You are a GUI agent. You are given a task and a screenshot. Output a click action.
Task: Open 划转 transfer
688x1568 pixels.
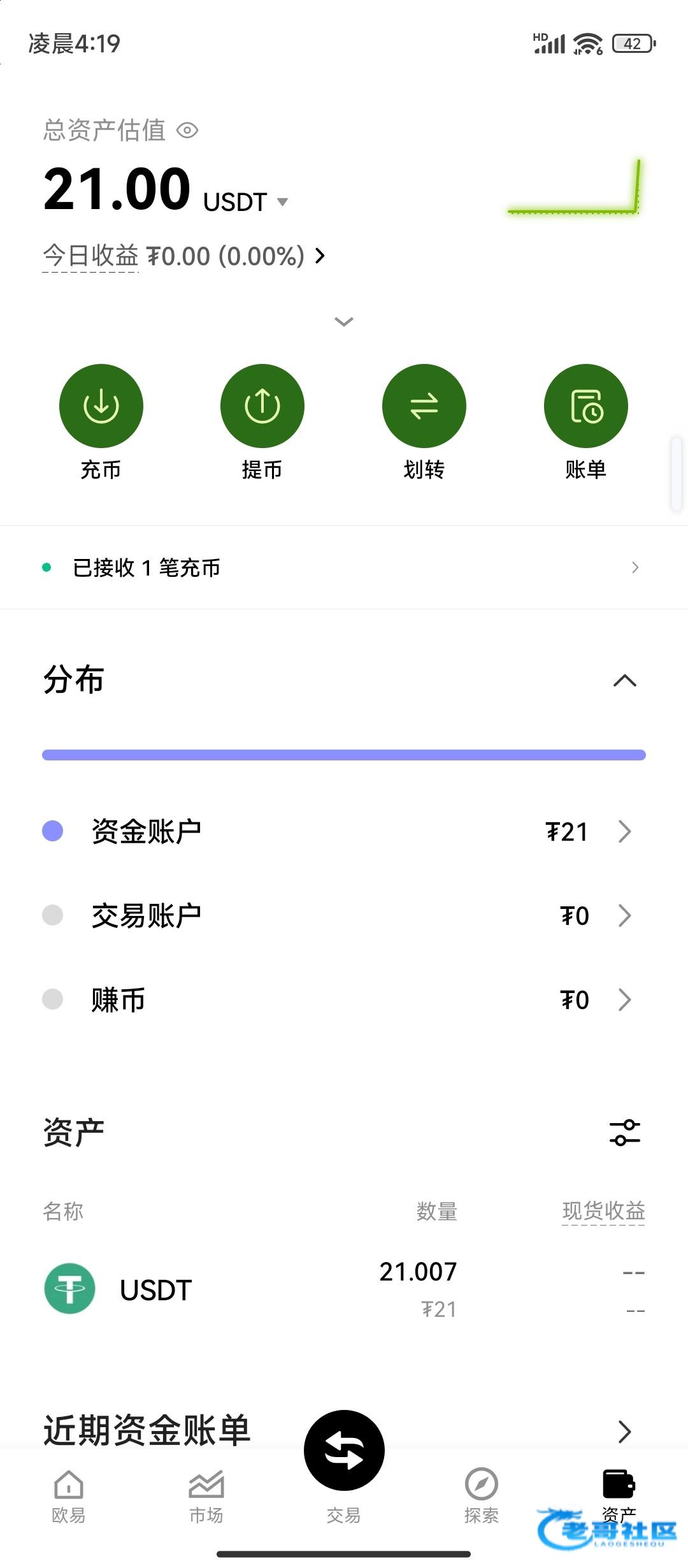[424, 406]
